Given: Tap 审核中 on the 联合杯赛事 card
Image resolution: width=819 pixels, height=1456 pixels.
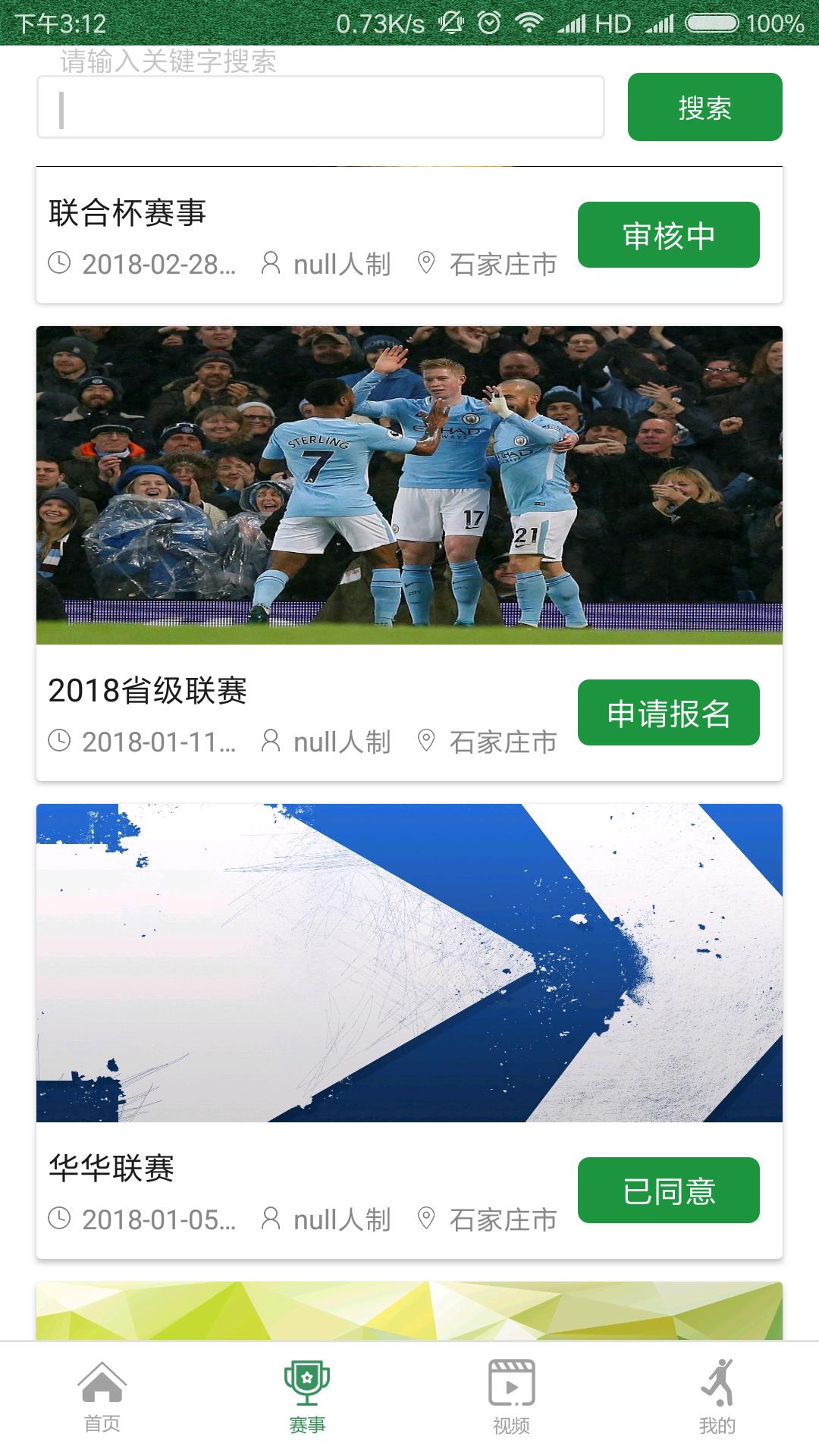Looking at the screenshot, I should click(x=668, y=235).
